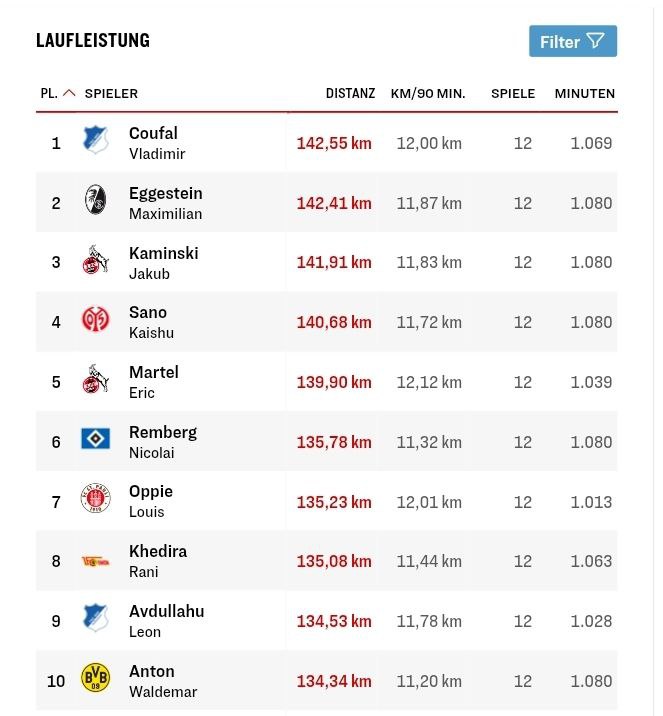
Task: Open the Filter button
Action: point(572,41)
